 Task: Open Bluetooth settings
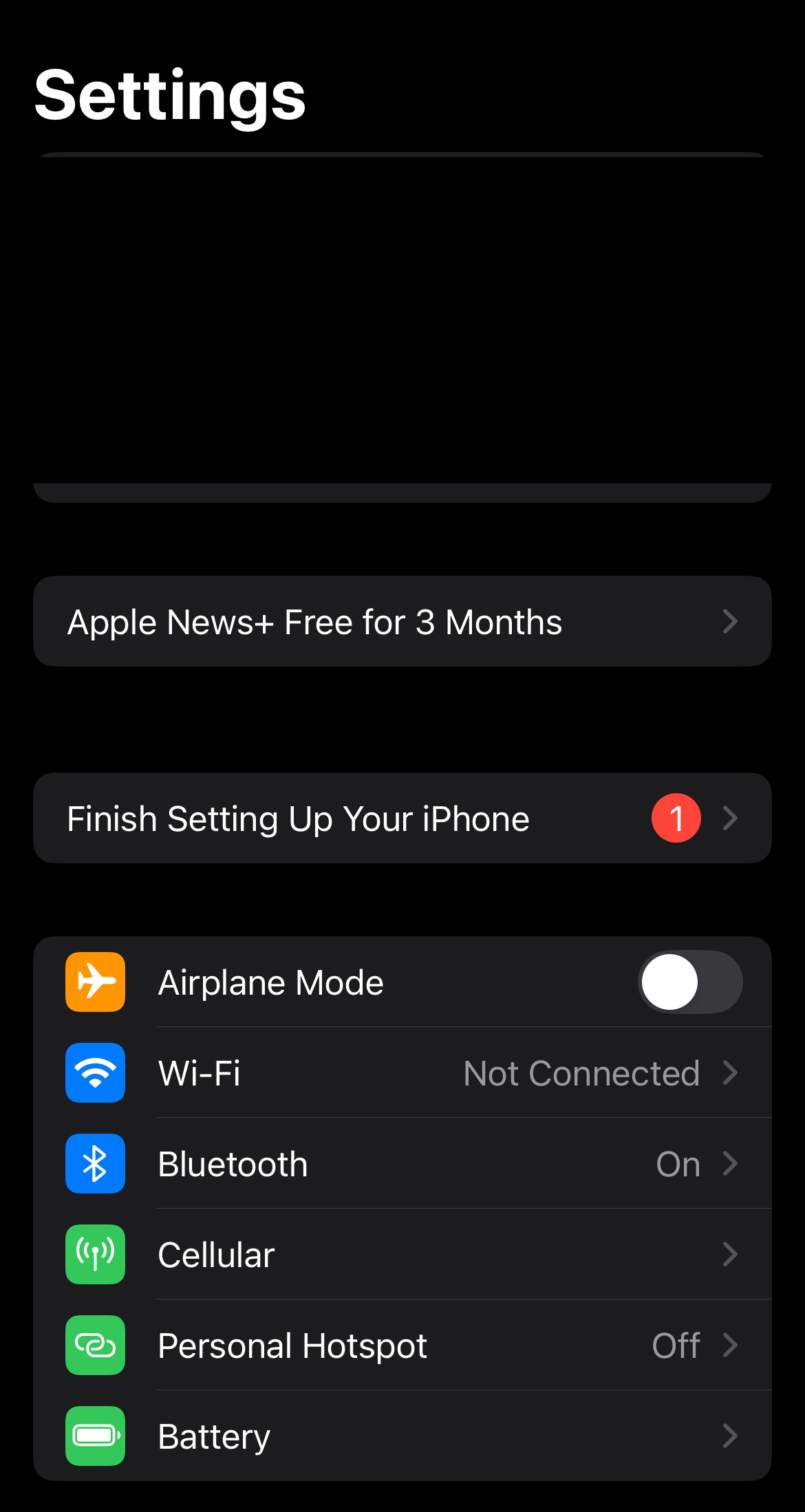click(x=402, y=1164)
